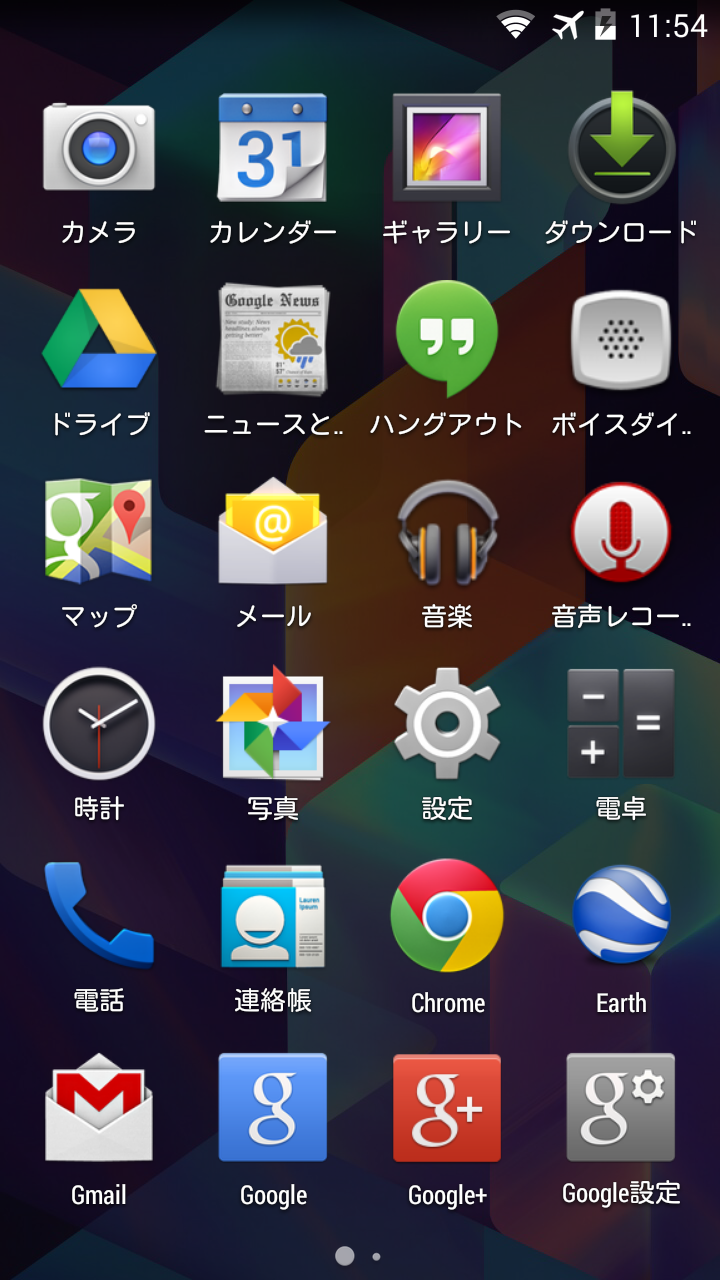
Task: Go to the second app drawer page dot
Action: pyautogui.click(x=376, y=1256)
